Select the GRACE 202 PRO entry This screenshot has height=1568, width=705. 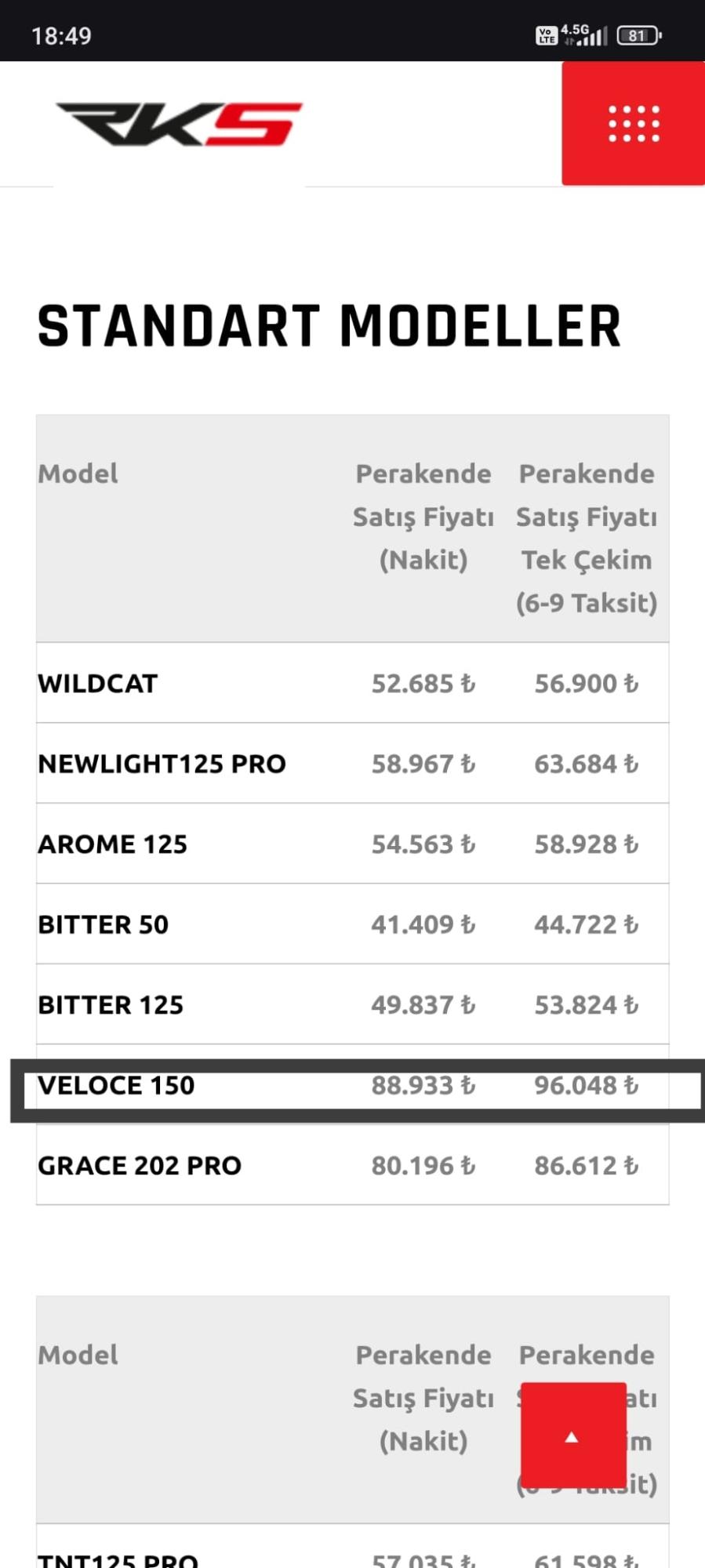click(140, 1166)
